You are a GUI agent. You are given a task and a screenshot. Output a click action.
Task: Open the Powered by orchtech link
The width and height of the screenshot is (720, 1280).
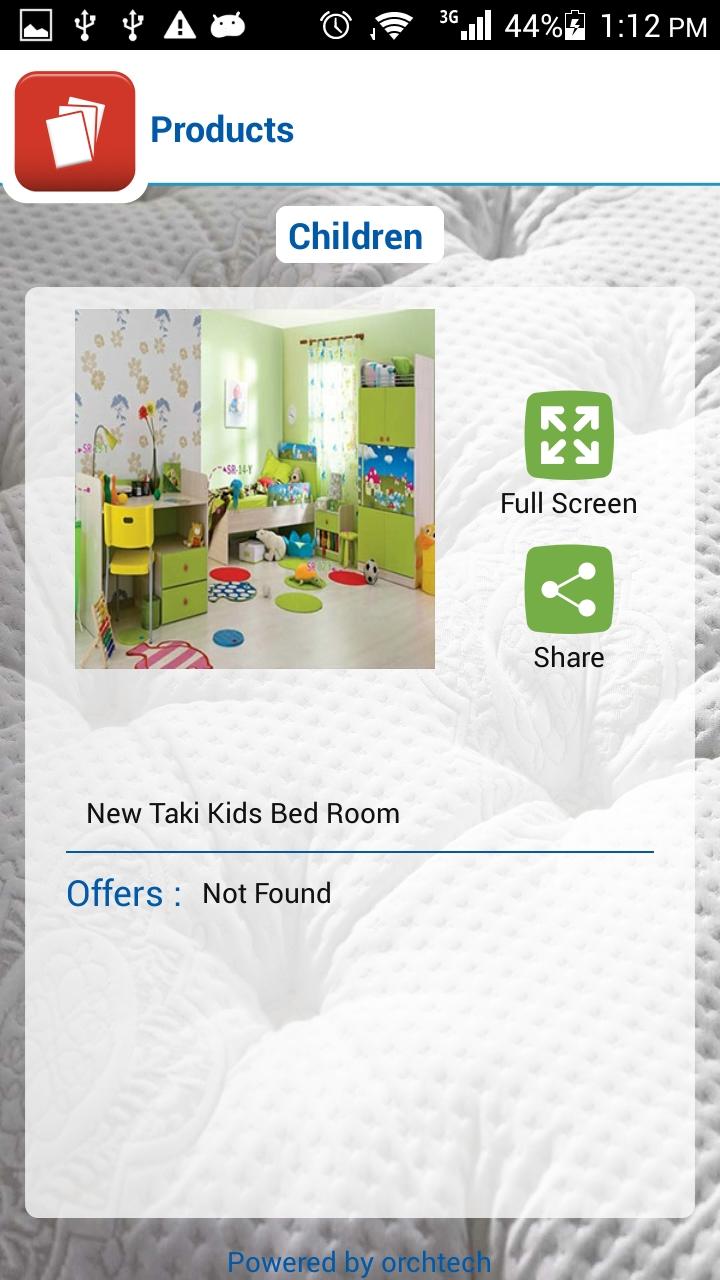tap(359, 1262)
